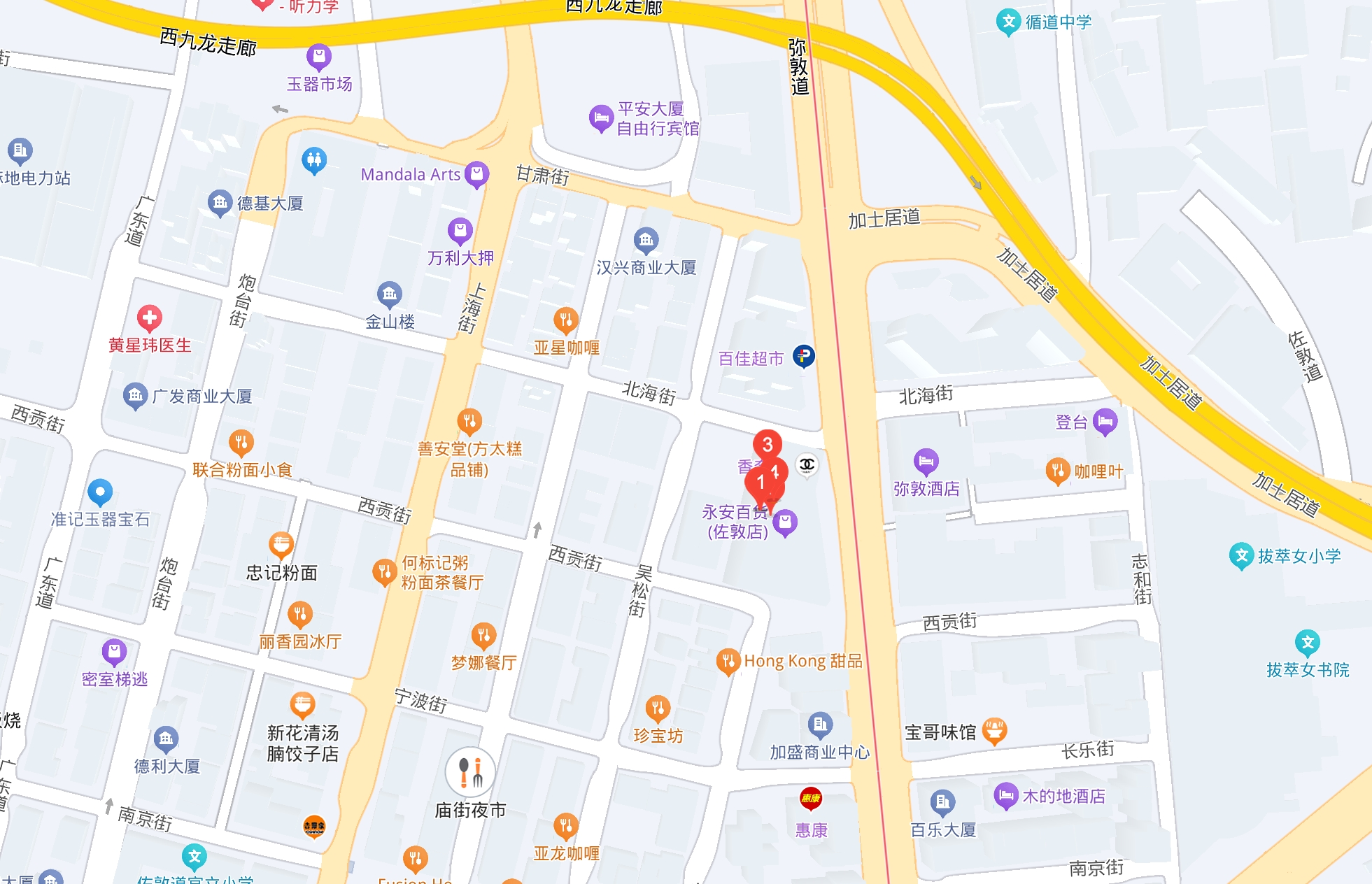Open the 宝哥味馆 restaurant marker
Image resolution: width=1372 pixels, height=884 pixels.
click(994, 732)
